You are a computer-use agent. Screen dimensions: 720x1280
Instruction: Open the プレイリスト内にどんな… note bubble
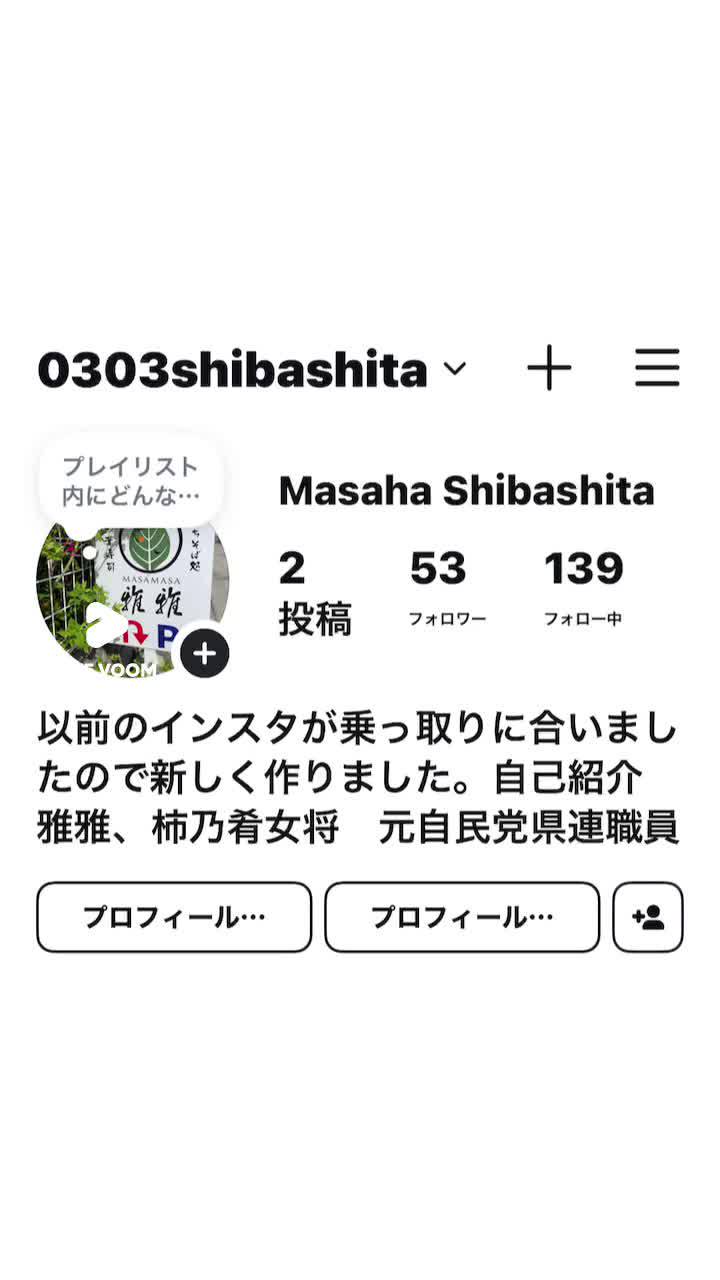tap(131, 481)
